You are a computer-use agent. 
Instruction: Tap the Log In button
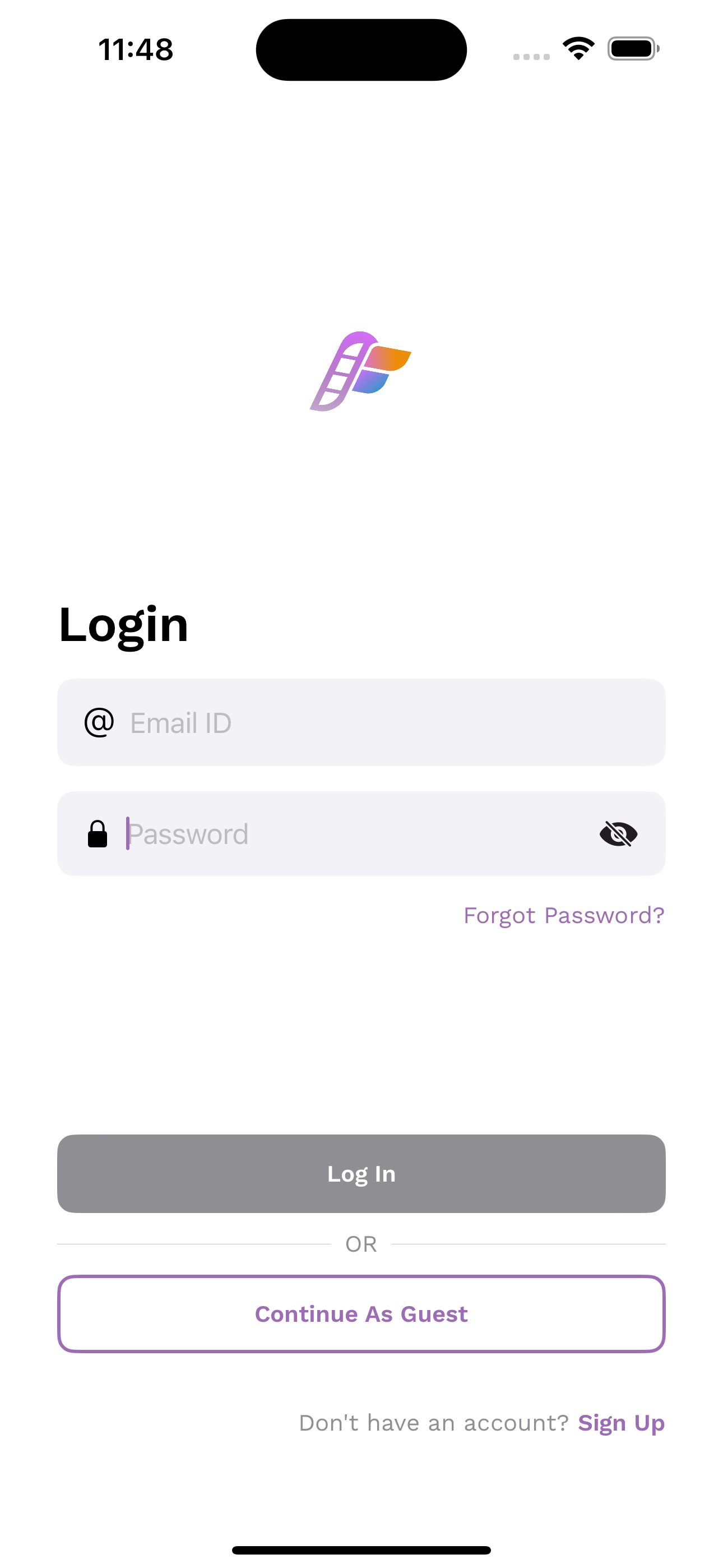point(361,1174)
